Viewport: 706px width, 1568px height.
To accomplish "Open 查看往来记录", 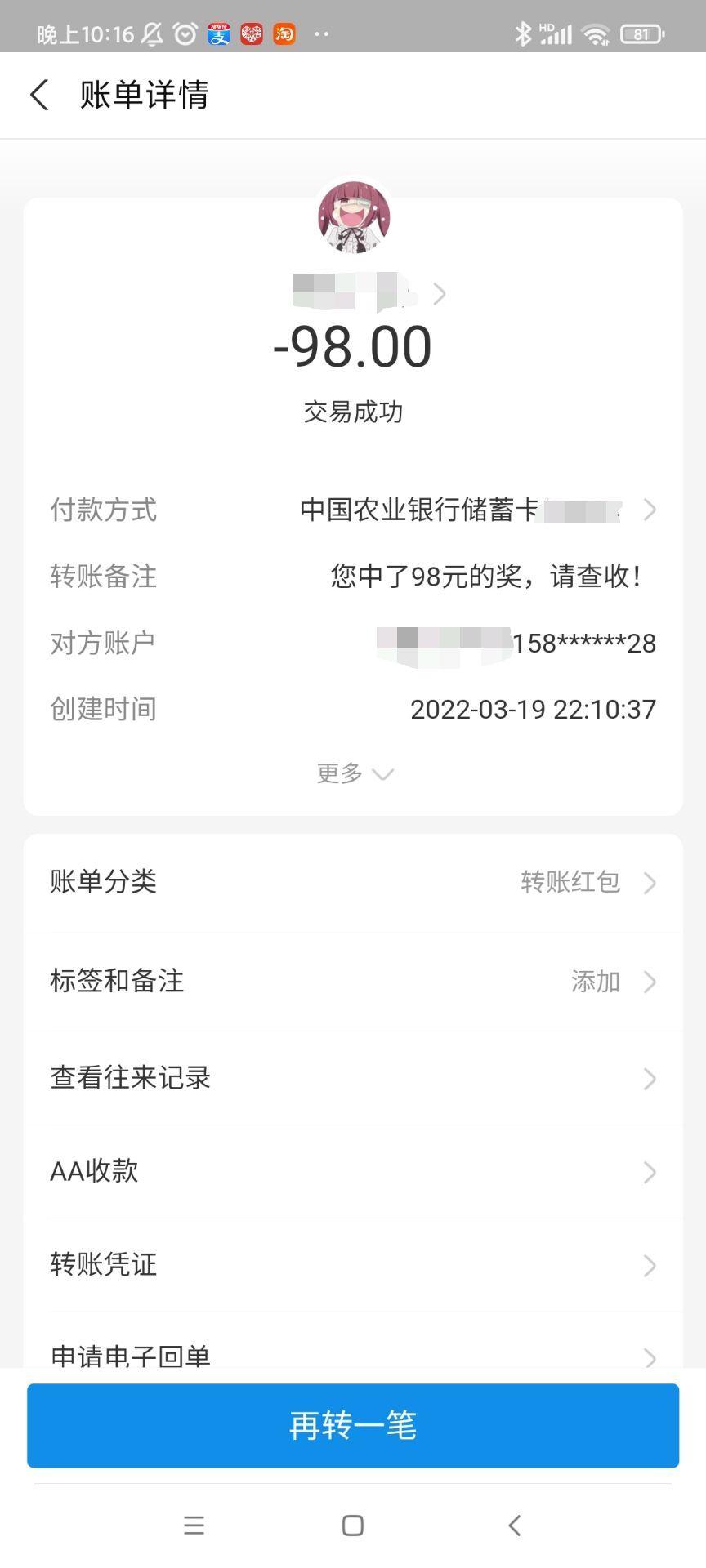I will tap(353, 1078).
